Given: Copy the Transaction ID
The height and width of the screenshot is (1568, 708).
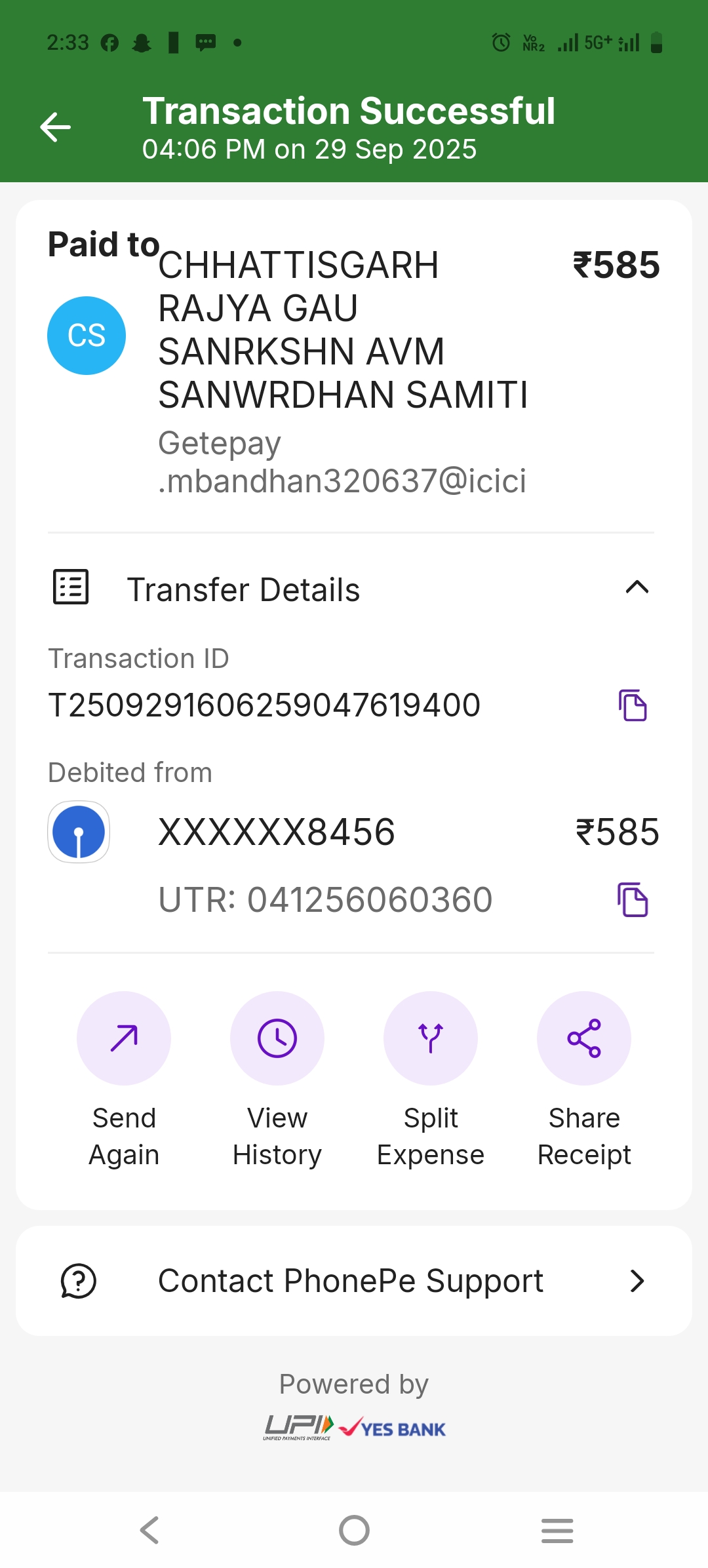Looking at the screenshot, I should coord(633,705).
